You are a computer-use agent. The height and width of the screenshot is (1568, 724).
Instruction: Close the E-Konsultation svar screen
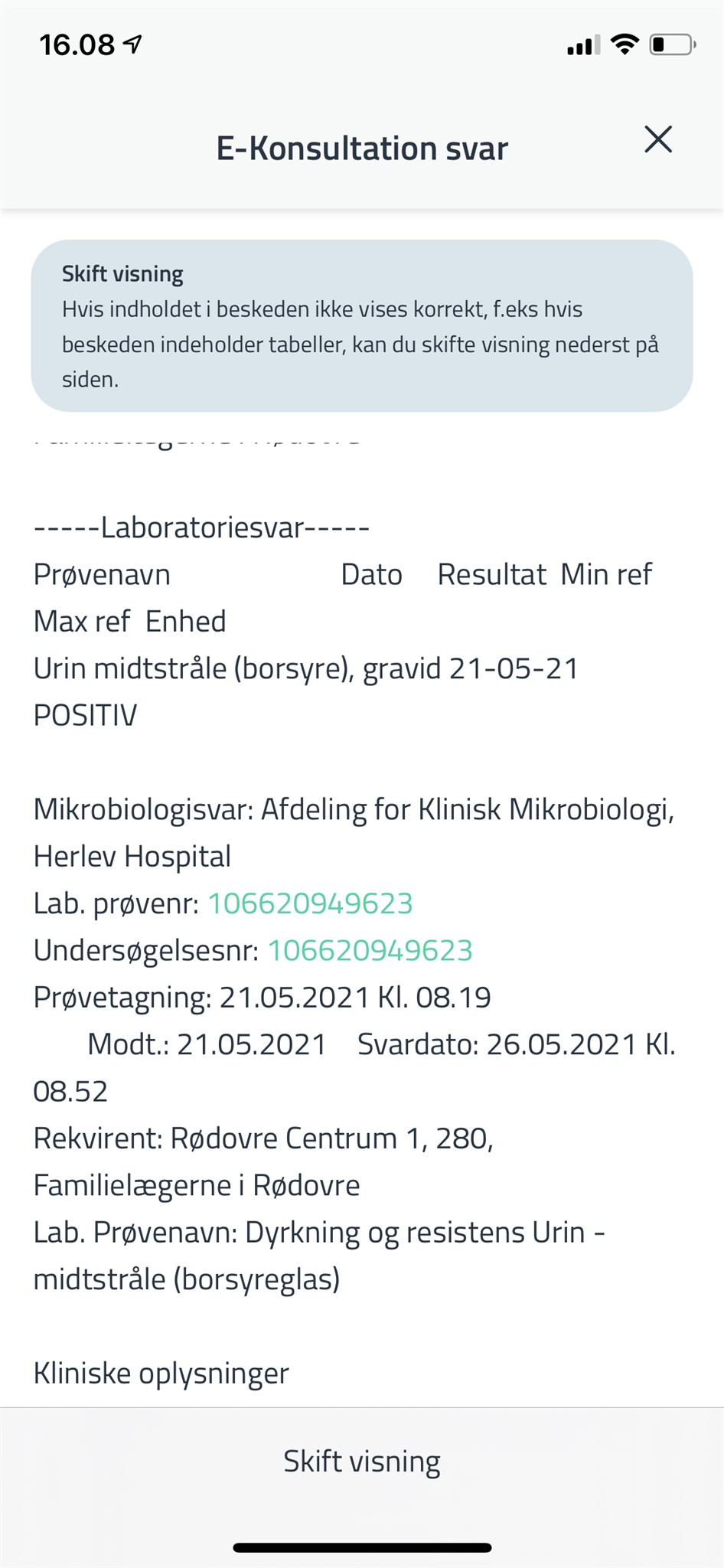pyautogui.click(x=657, y=140)
